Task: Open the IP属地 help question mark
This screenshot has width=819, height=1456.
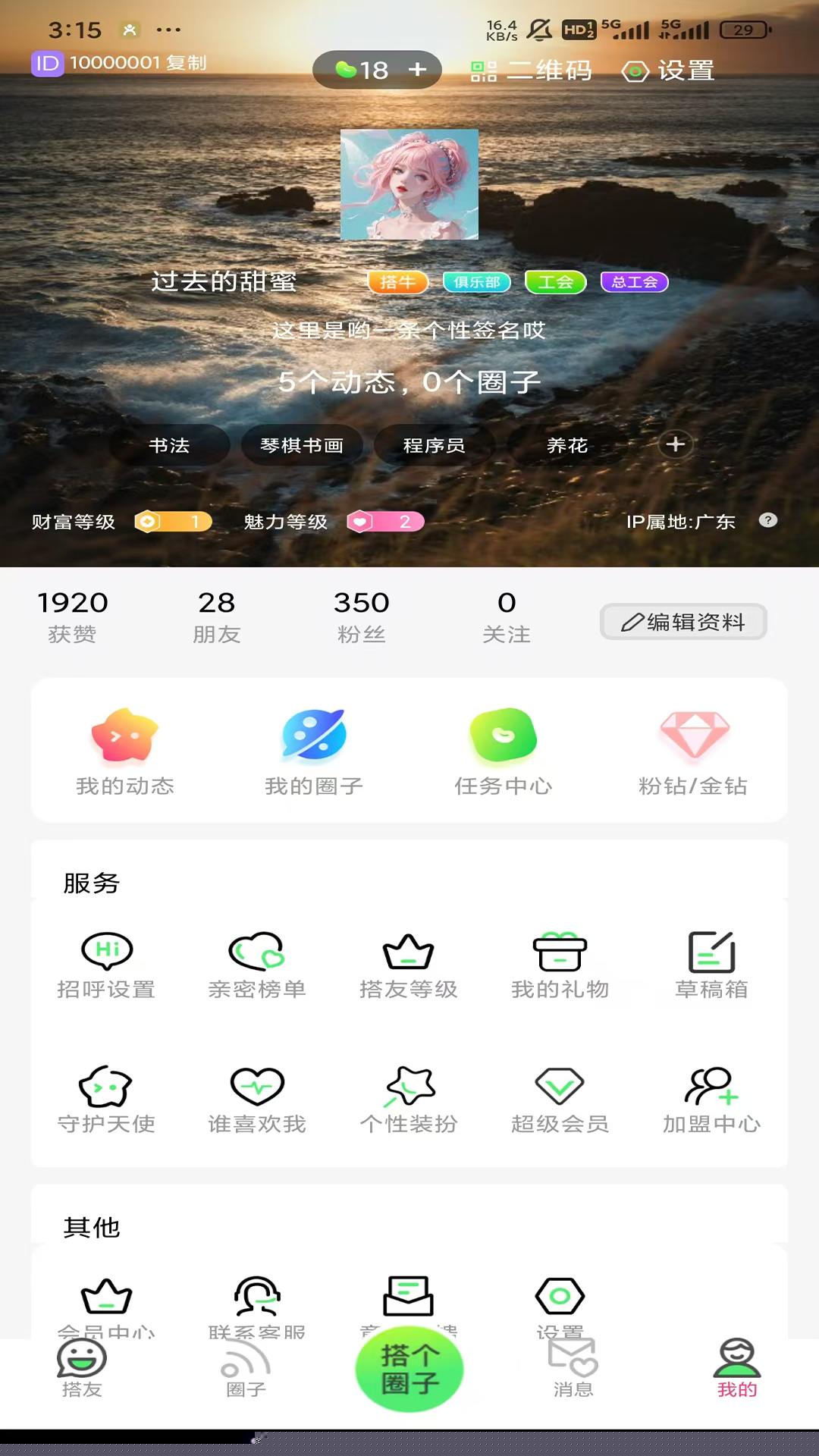Action: pos(768,520)
